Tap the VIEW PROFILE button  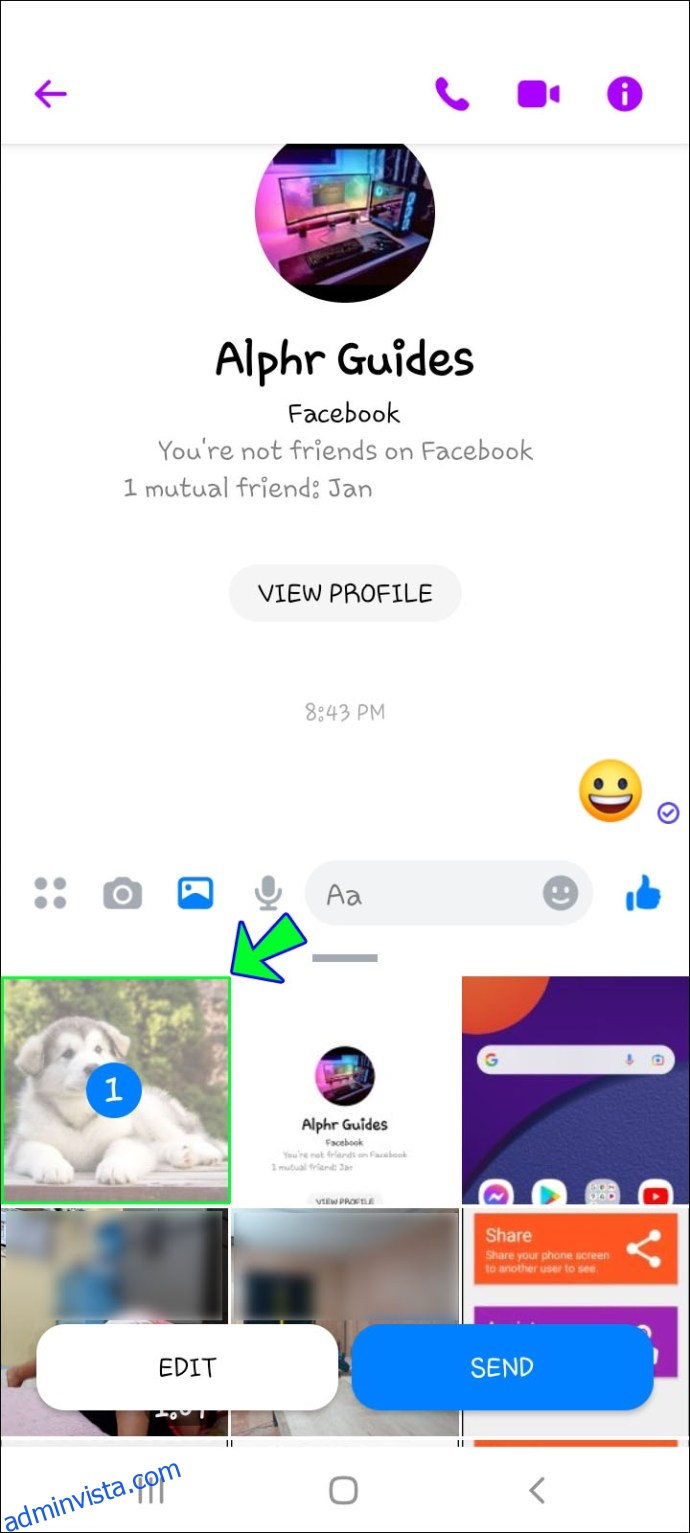click(345, 593)
